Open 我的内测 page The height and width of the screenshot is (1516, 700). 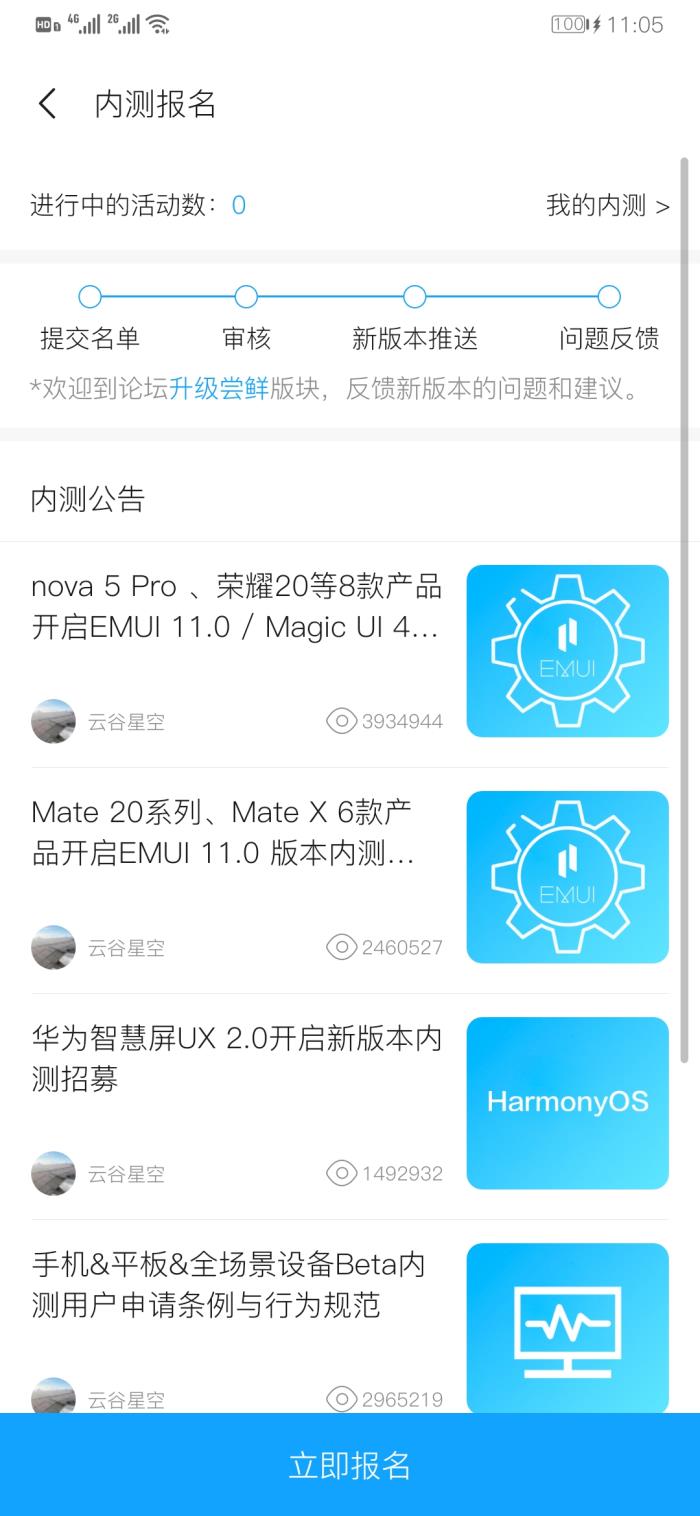(607, 206)
